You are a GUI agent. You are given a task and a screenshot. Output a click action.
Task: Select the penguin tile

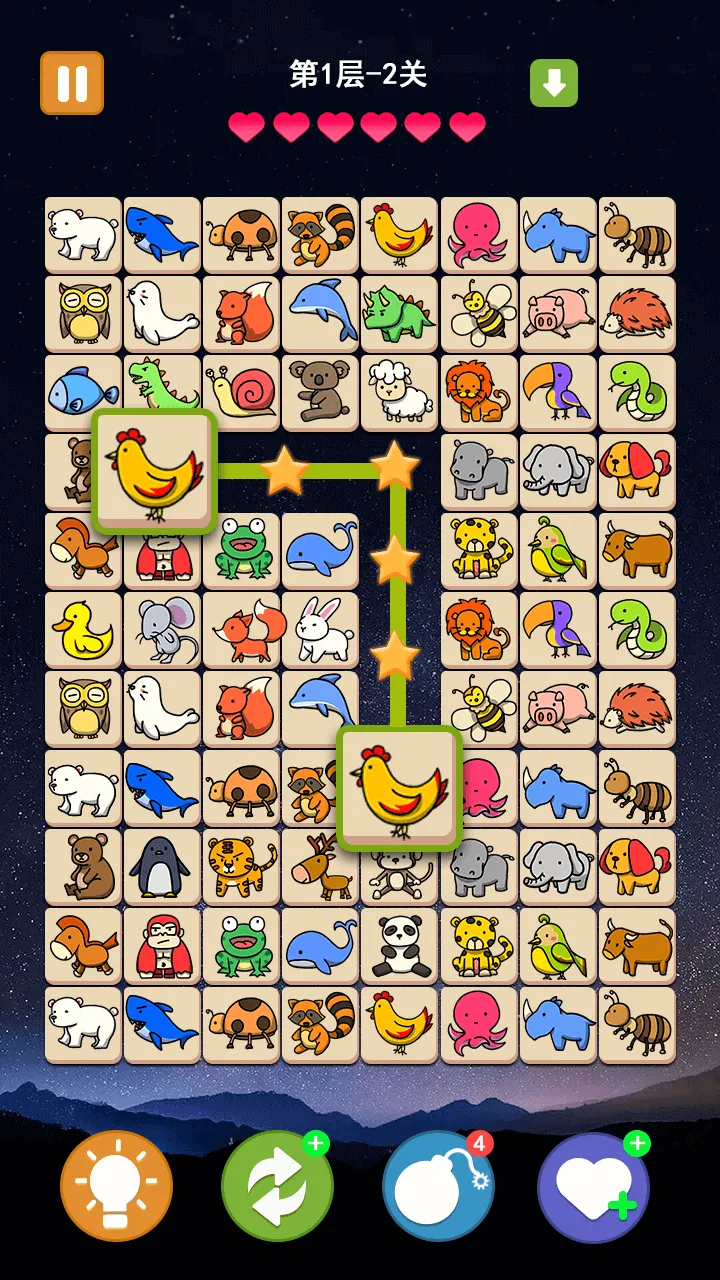point(162,866)
